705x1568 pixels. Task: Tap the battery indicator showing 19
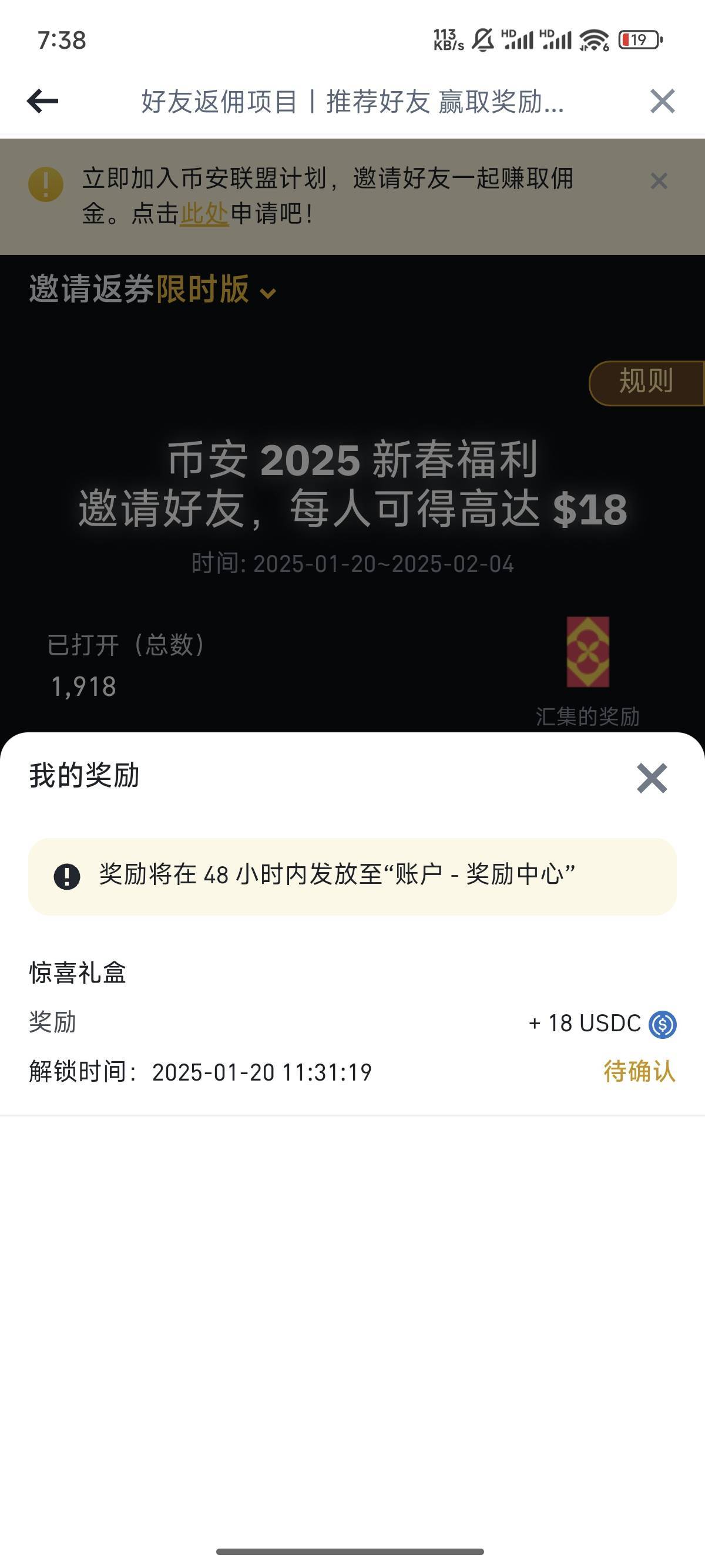(637, 38)
